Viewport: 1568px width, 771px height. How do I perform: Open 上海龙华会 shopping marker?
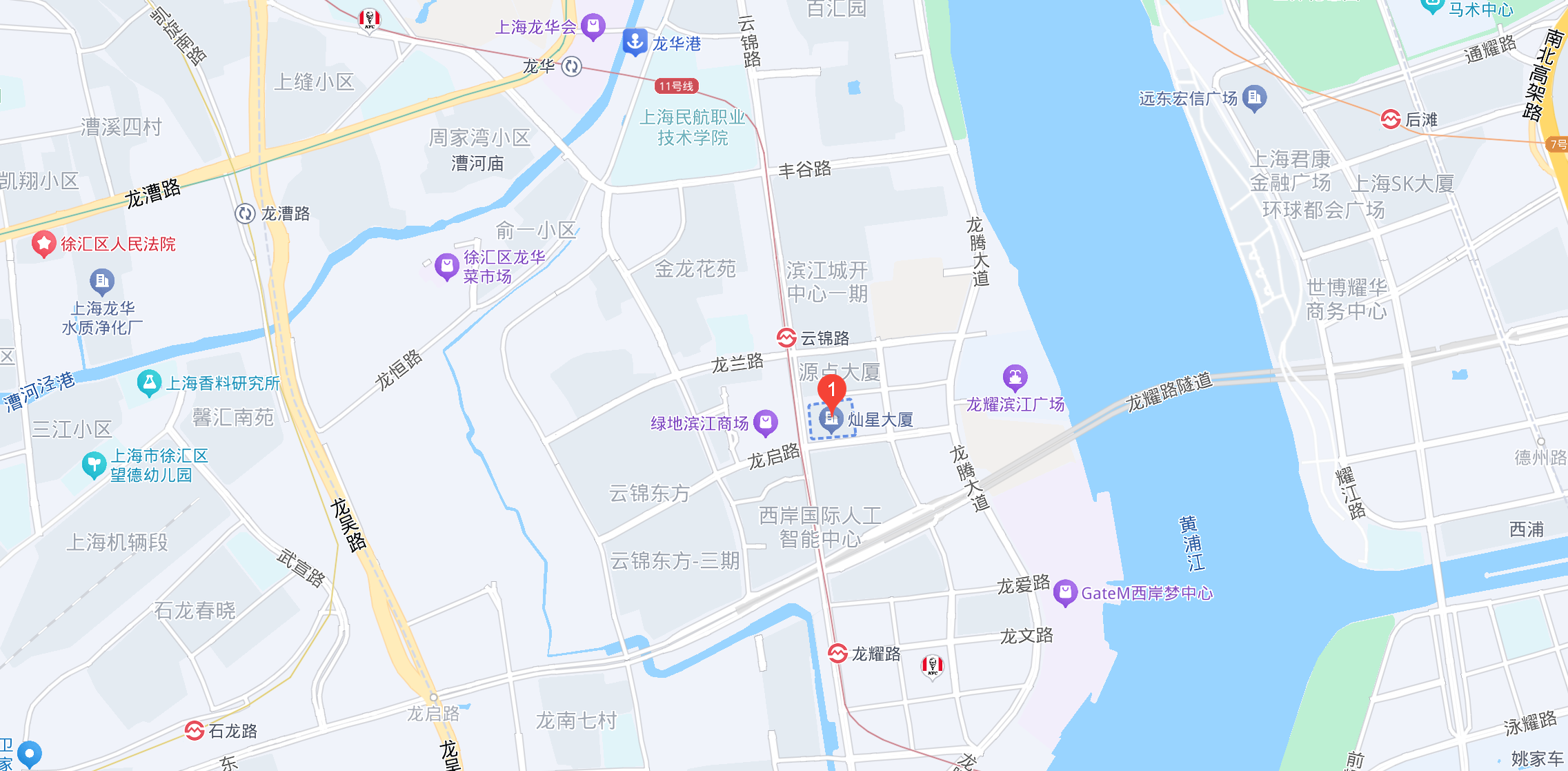592,26
